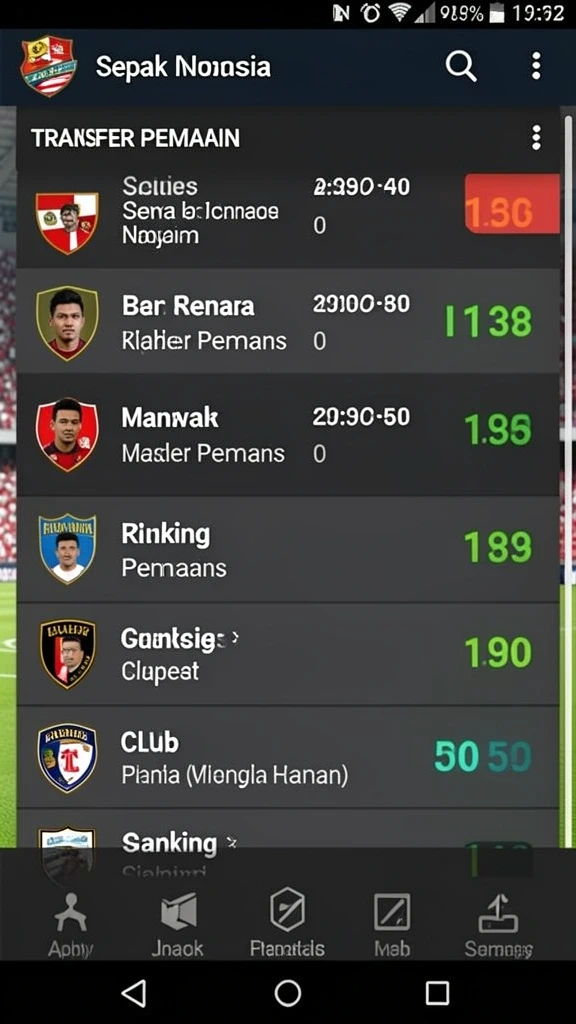Switch to the Mab tab

392,924
